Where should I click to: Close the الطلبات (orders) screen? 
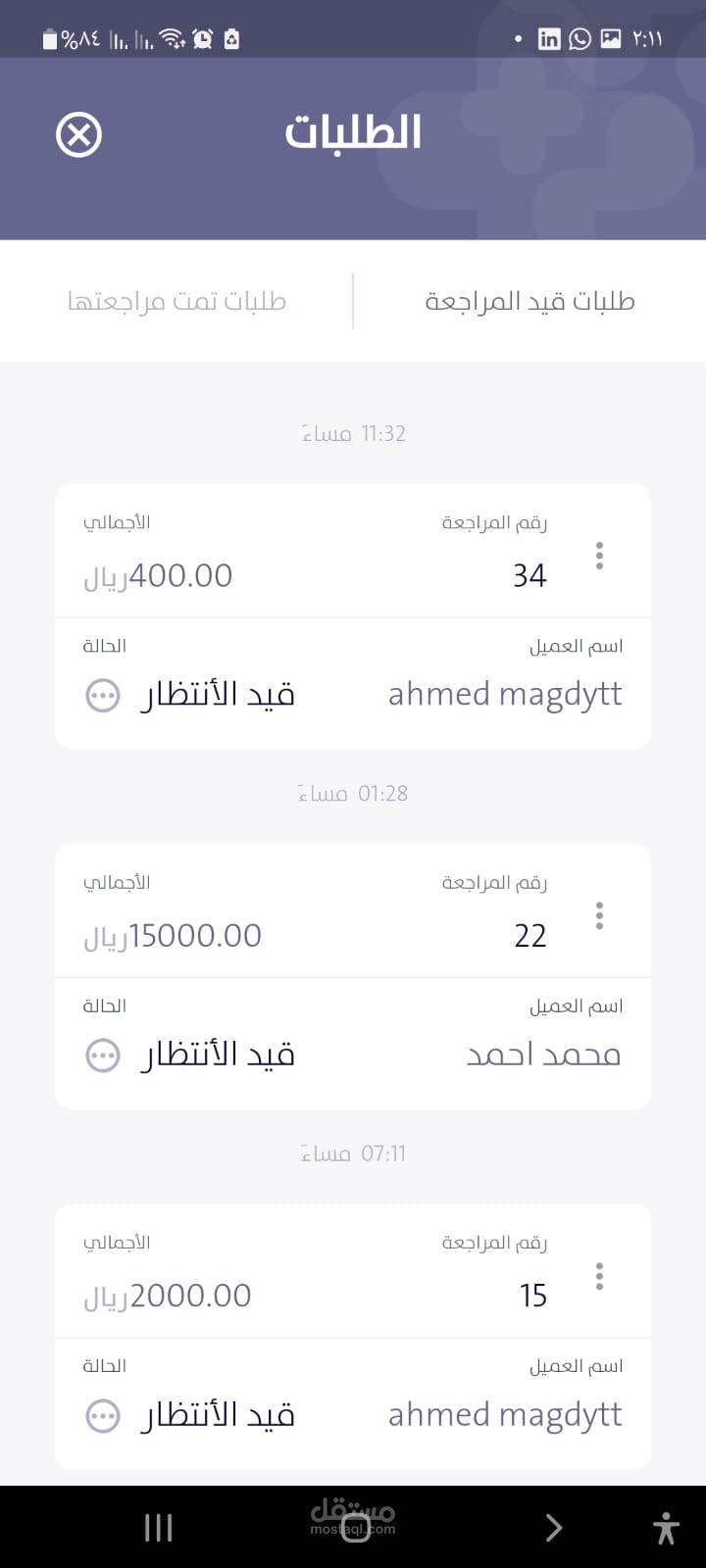[x=79, y=134]
